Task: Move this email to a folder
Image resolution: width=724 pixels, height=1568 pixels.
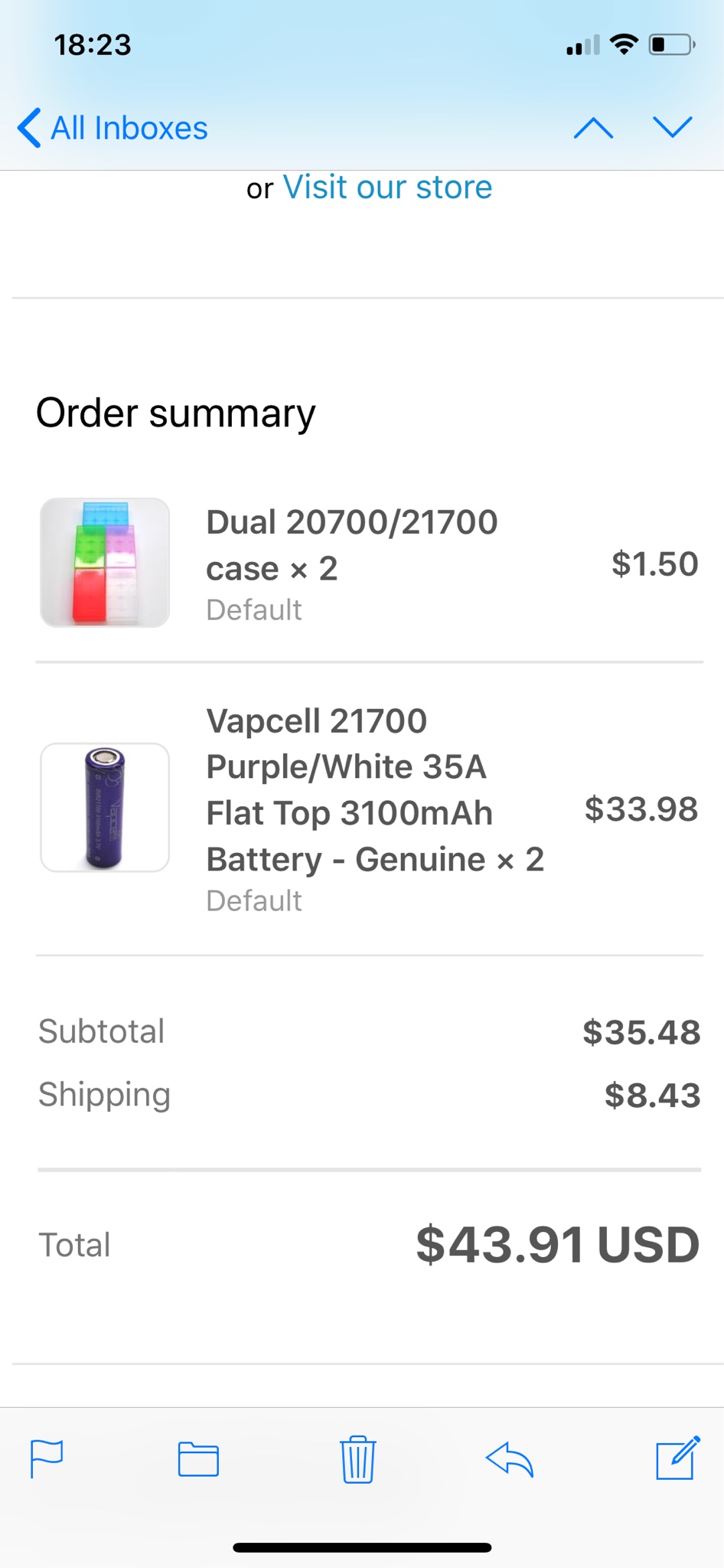Action: (198, 1459)
